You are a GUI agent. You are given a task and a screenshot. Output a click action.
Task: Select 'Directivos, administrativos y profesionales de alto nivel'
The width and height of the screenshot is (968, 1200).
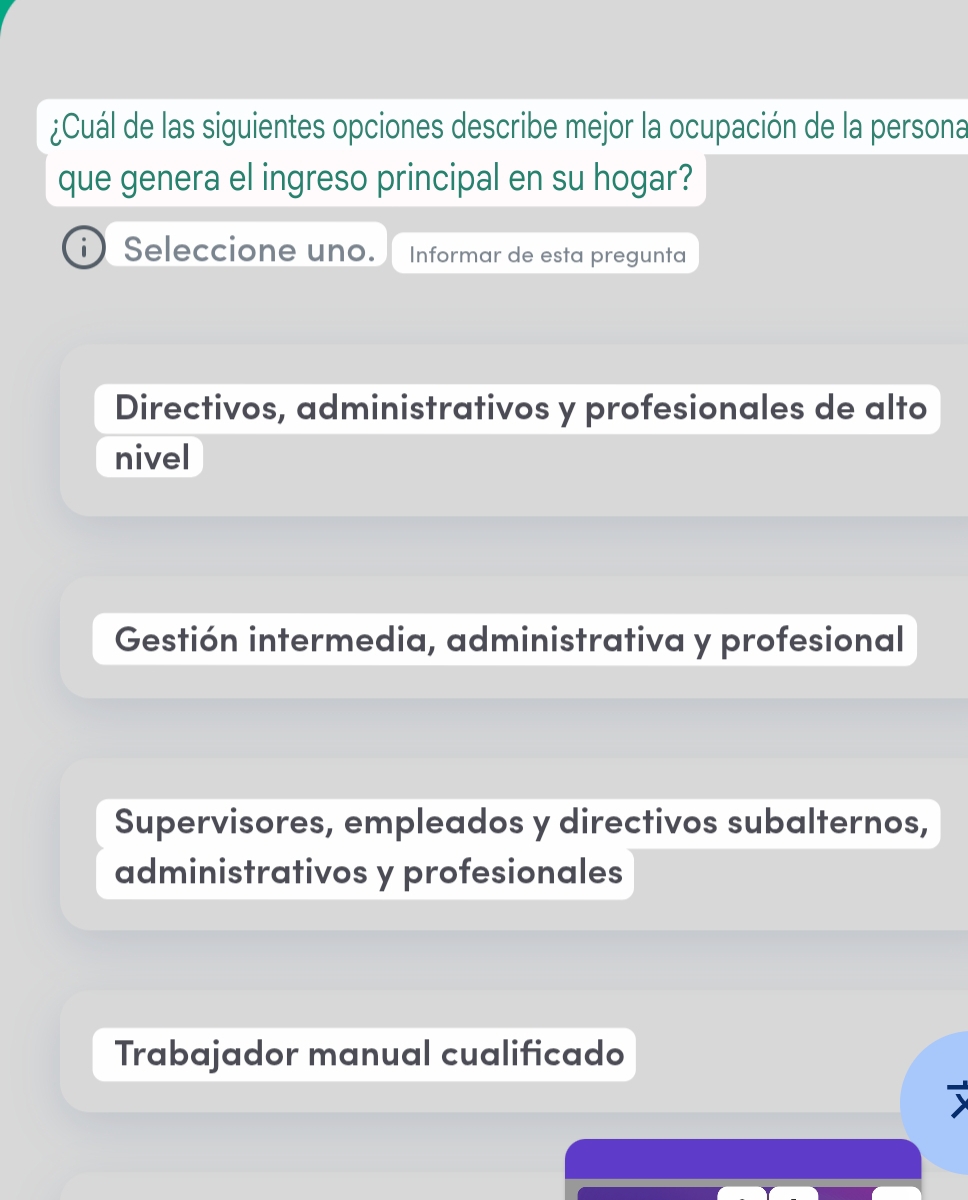tap(520, 431)
